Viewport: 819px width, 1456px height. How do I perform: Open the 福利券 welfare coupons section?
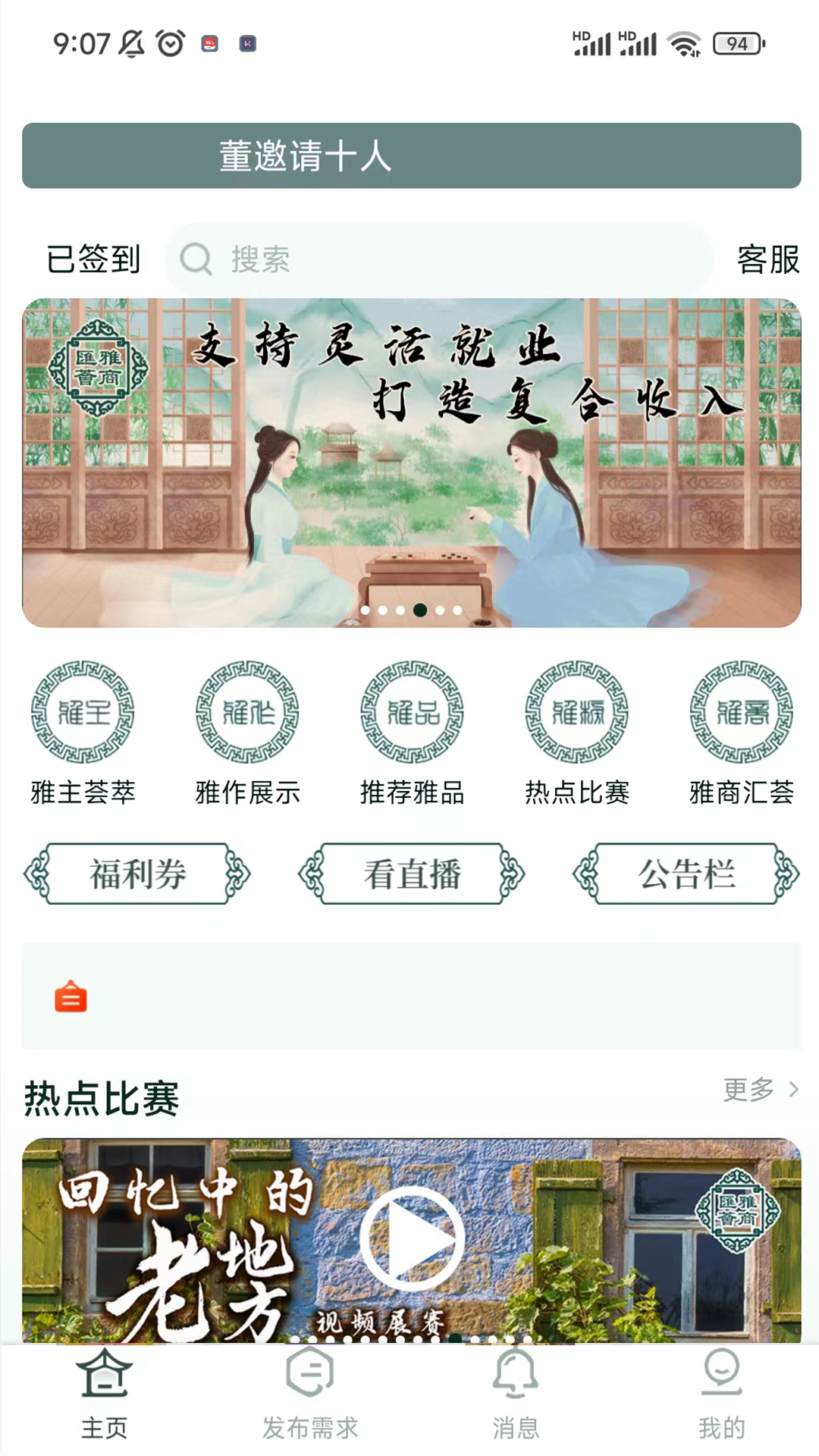pos(136,873)
